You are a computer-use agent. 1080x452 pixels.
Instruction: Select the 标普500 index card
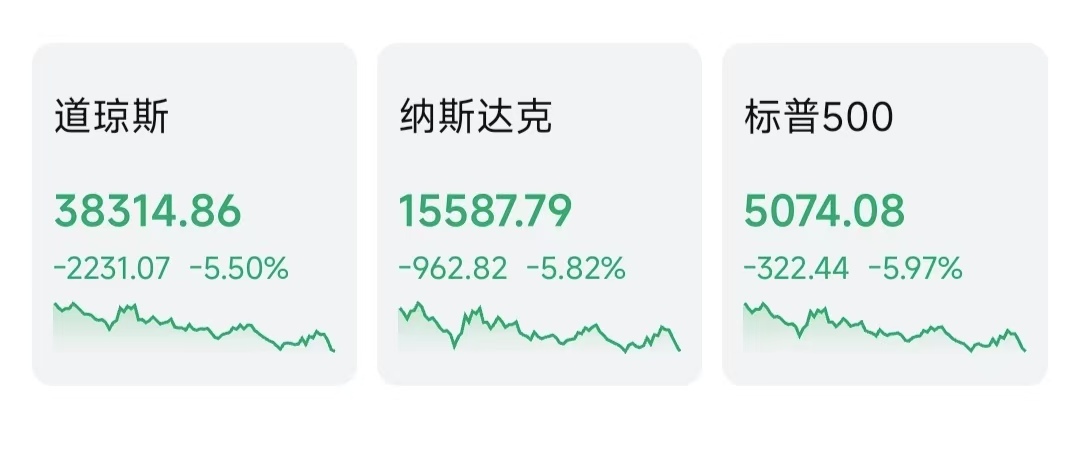pyautogui.click(x=884, y=214)
